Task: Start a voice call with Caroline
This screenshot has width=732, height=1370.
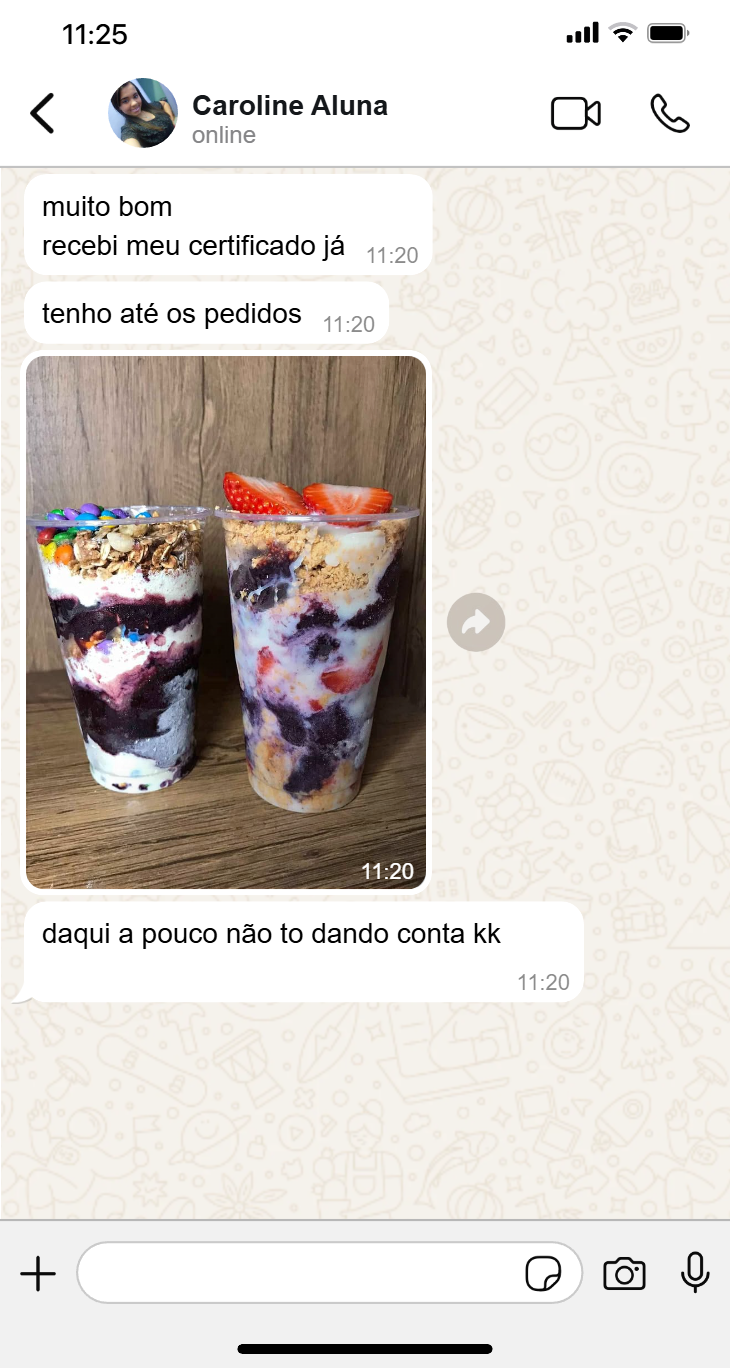Action: (x=669, y=114)
